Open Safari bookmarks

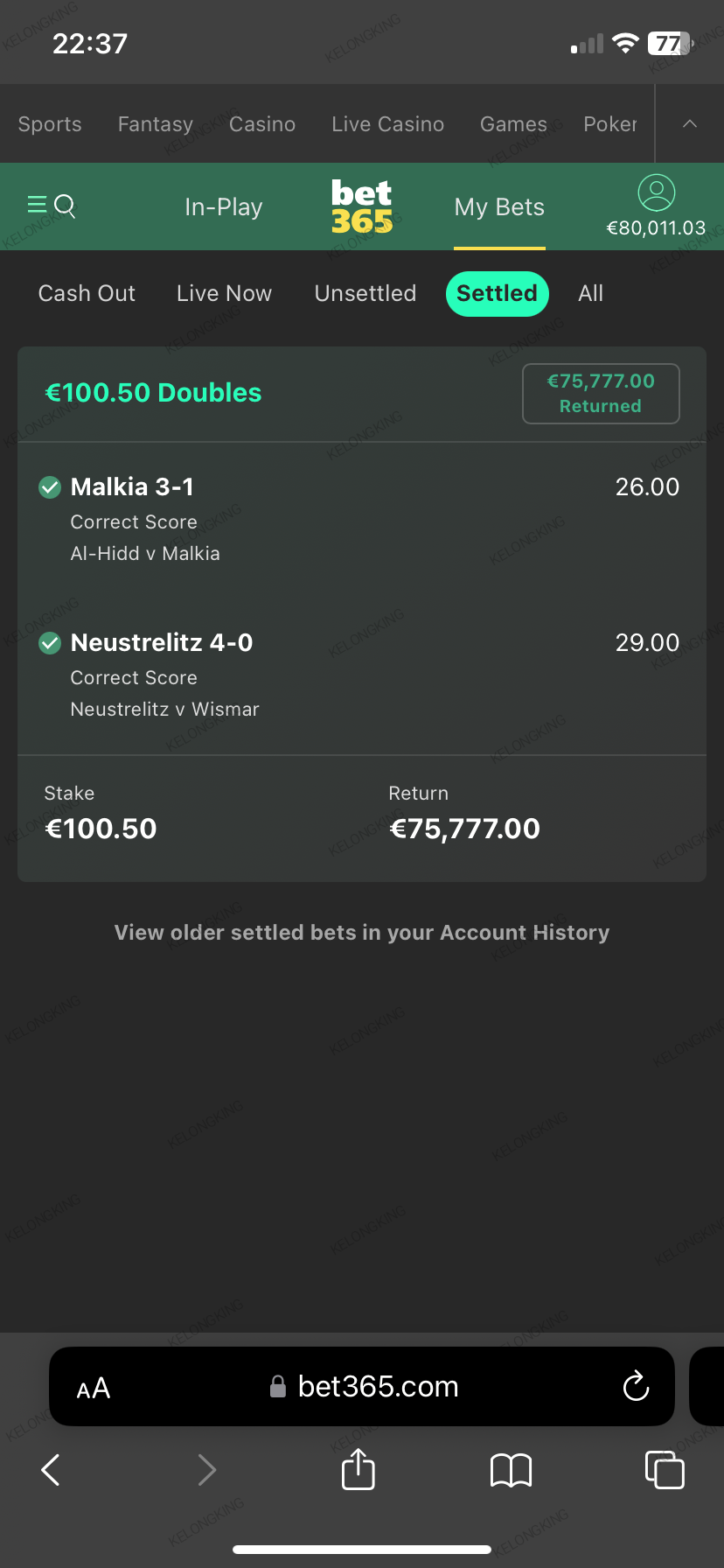pyautogui.click(x=512, y=1470)
